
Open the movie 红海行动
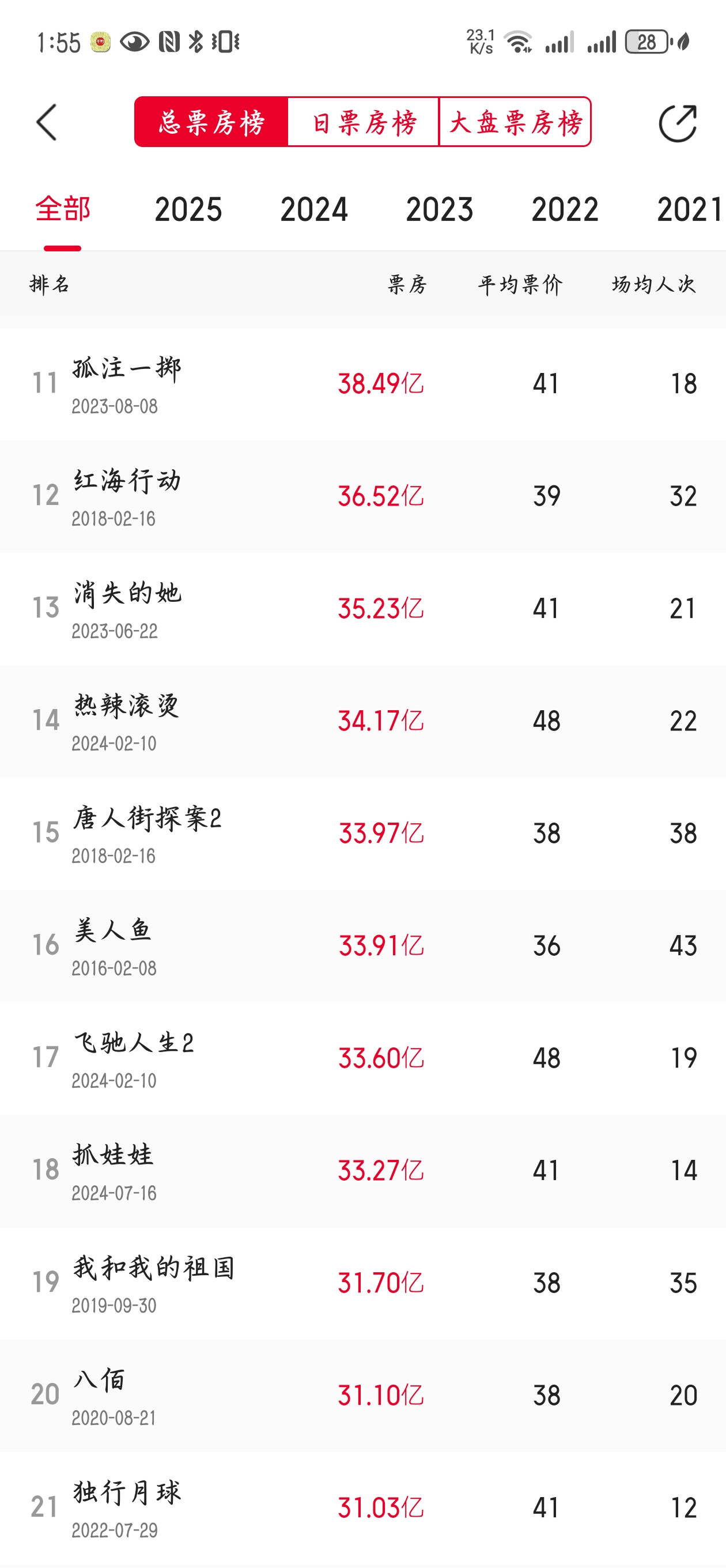362,497
